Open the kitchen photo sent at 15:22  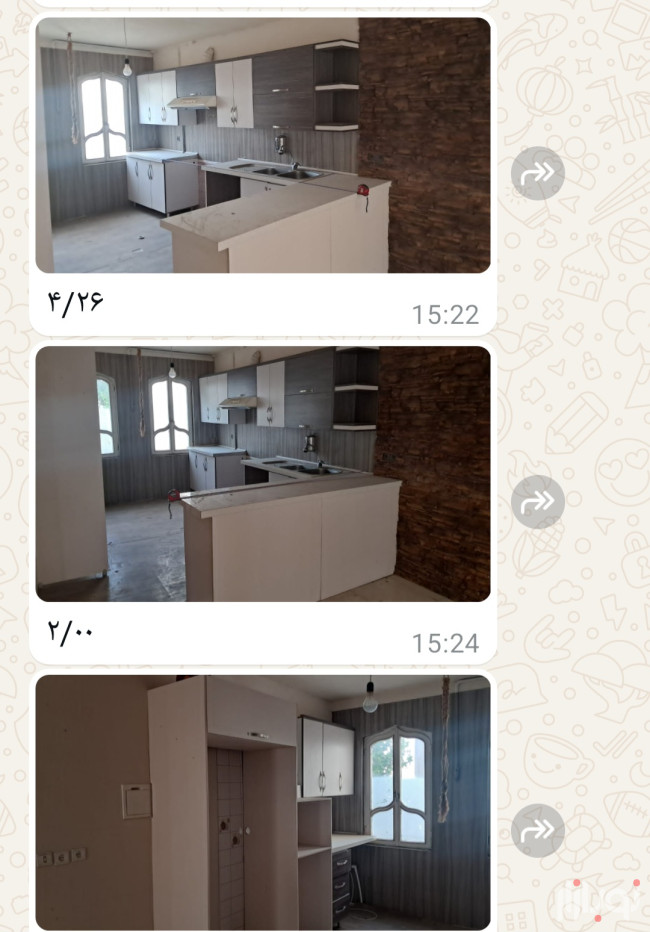263,146
